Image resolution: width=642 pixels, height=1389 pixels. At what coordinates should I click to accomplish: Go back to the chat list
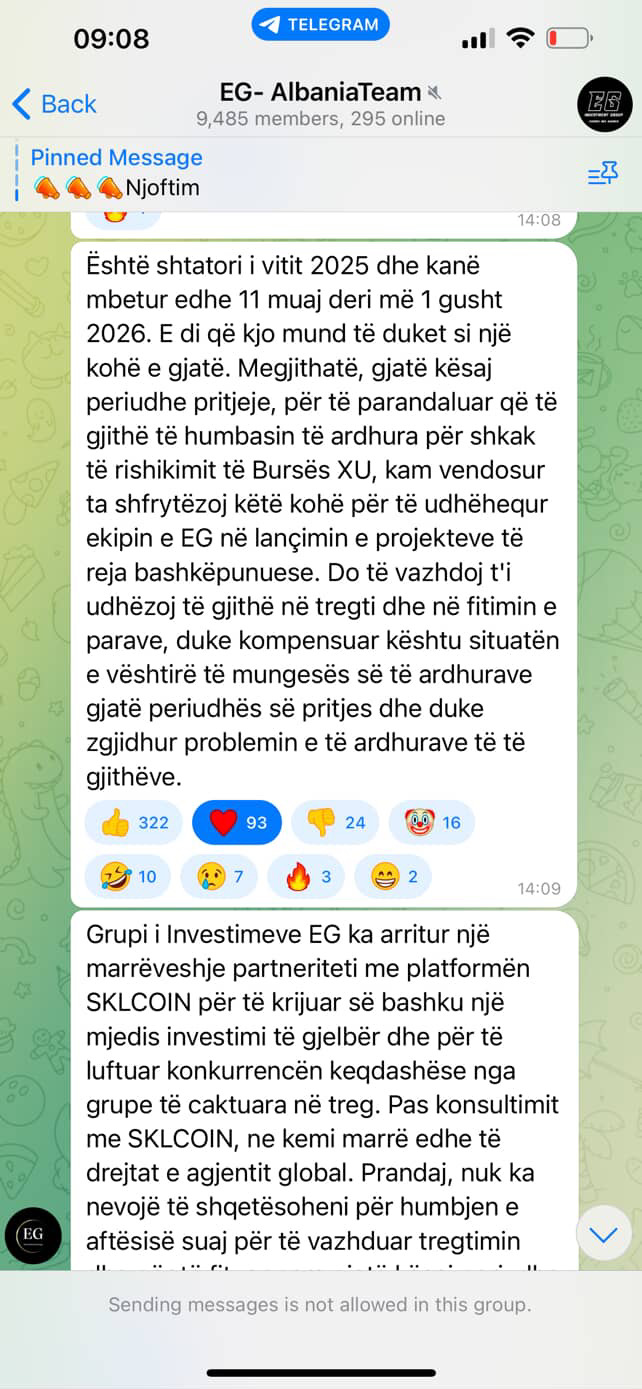click(x=54, y=104)
